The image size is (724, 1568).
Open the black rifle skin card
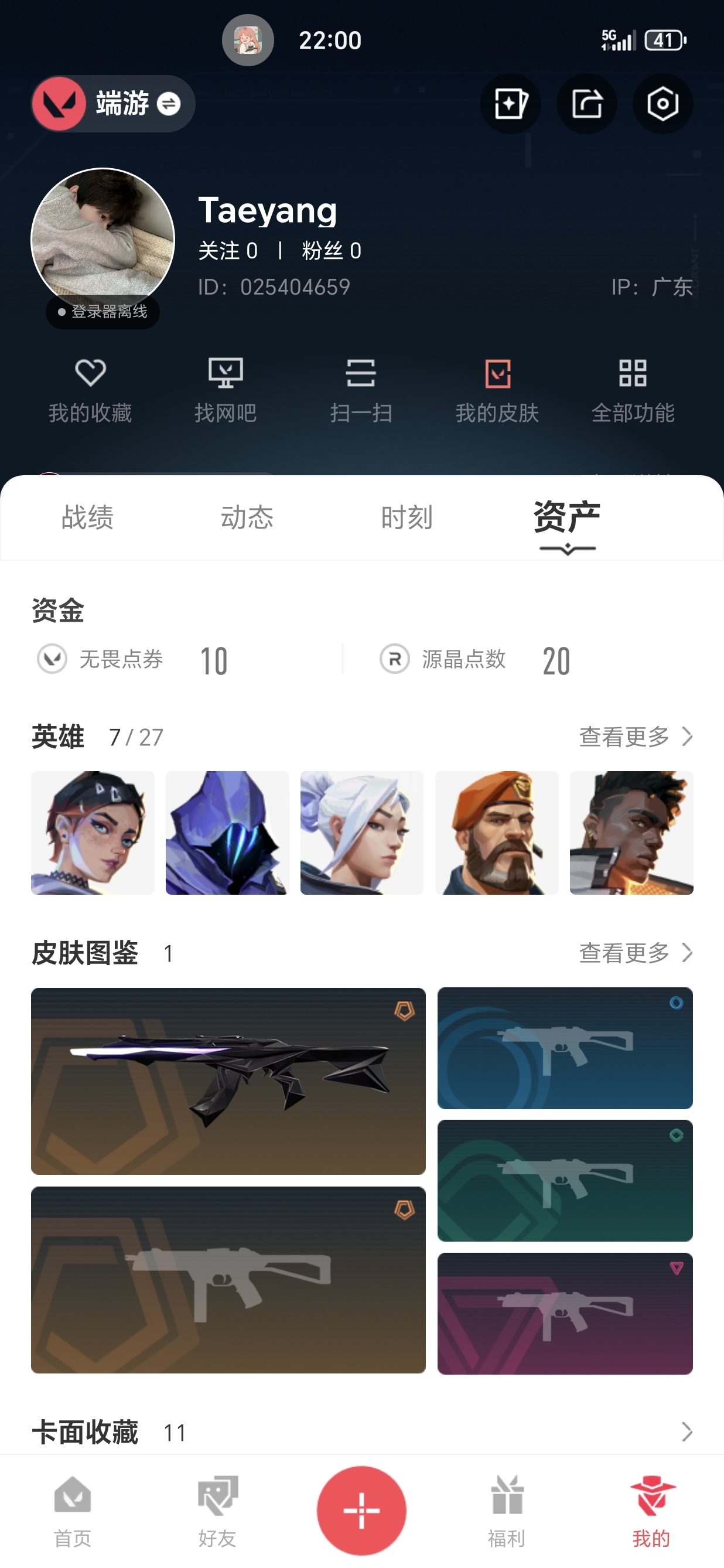[228, 1081]
